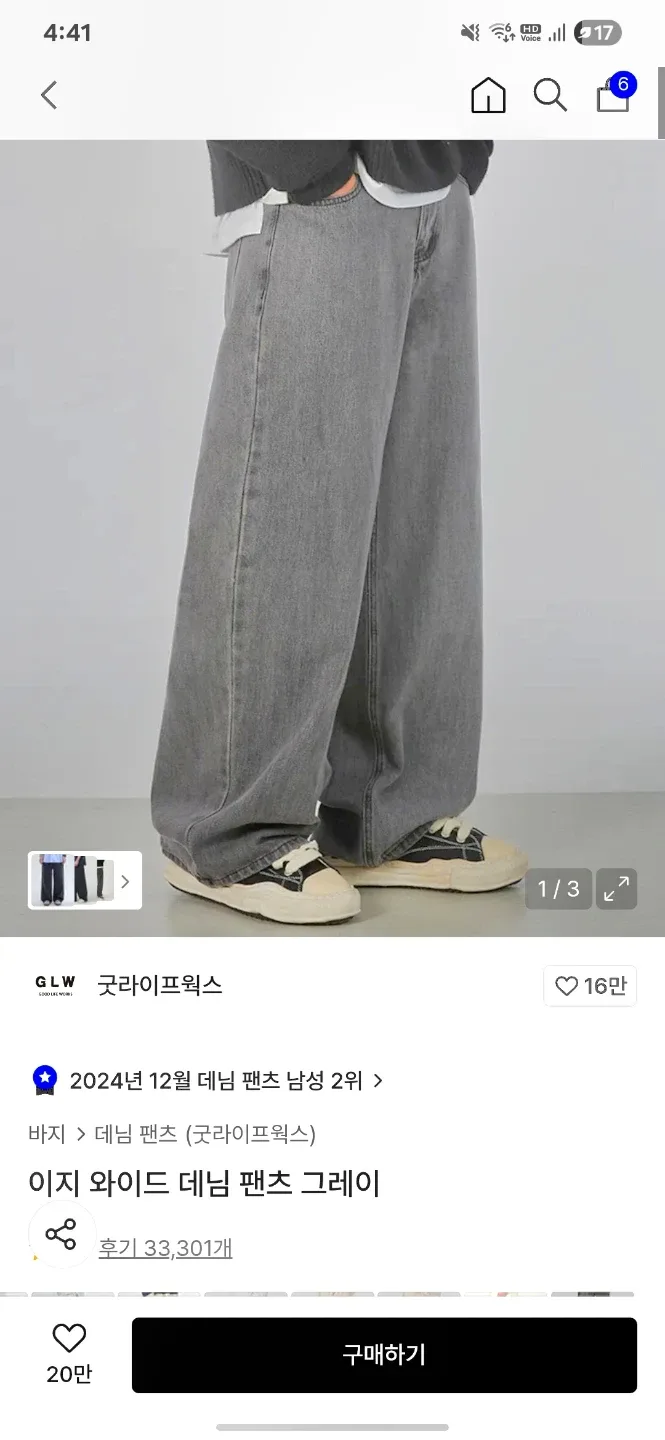Open the home icon in the header
Image resolution: width=665 pixels, height=1440 pixels.
click(488, 95)
